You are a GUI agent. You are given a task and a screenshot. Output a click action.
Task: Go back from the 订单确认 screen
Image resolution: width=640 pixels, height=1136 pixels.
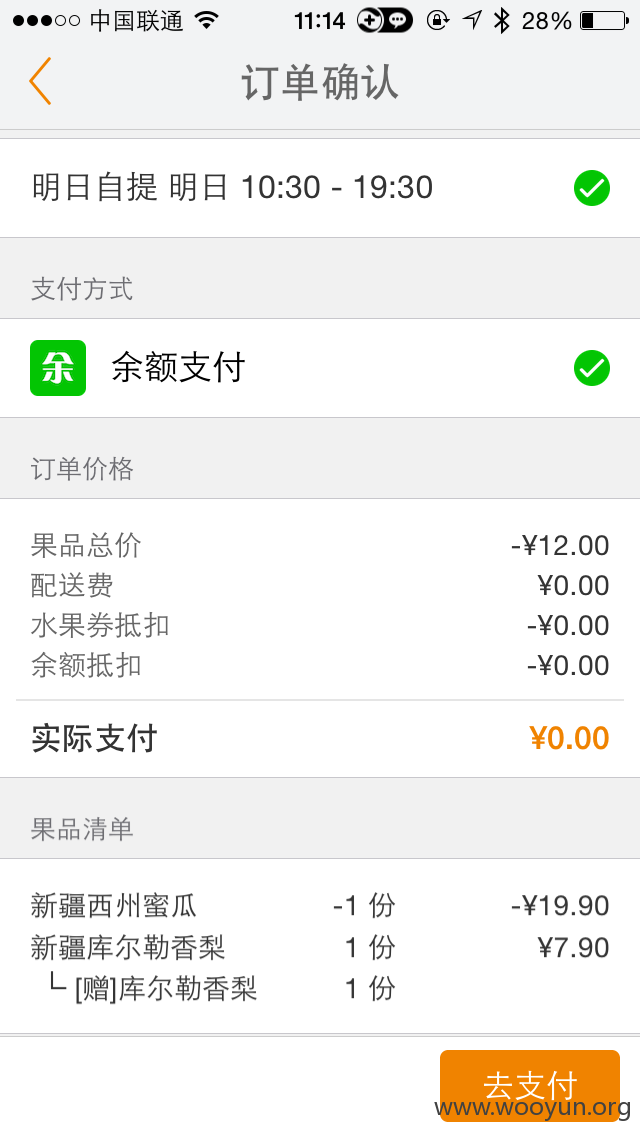[x=41, y=81]
